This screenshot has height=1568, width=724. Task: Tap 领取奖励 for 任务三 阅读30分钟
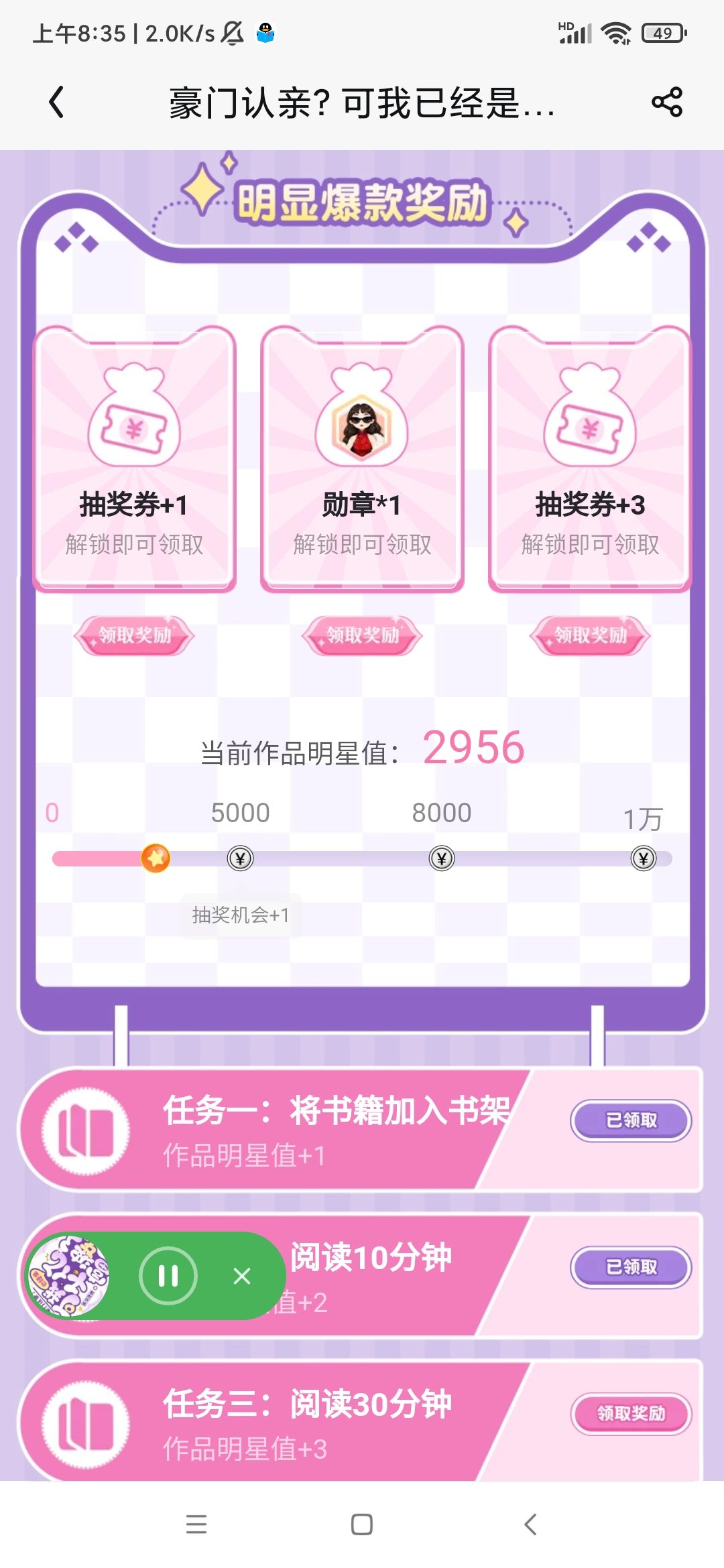pos(631,1413)
